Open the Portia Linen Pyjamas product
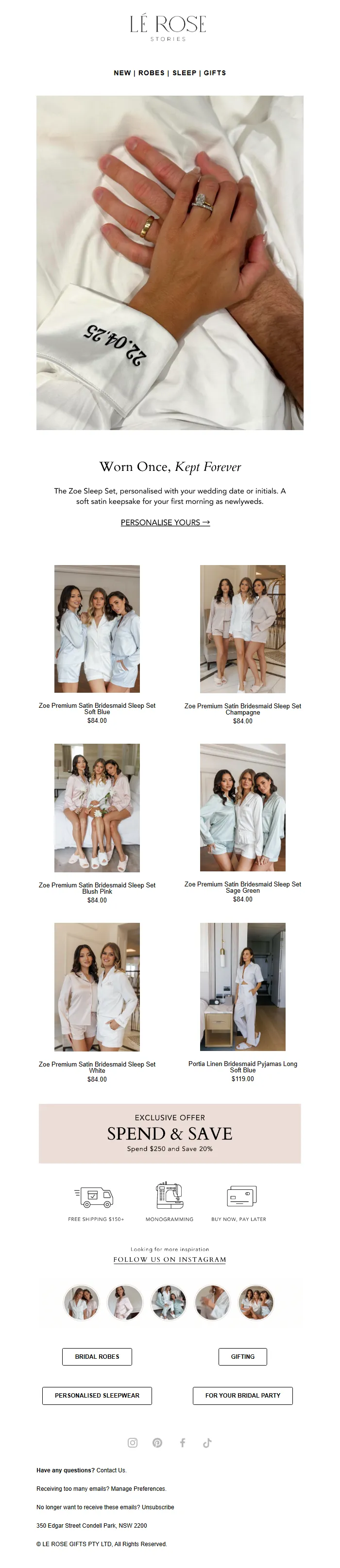The width and height of the screenshot is (340, 1568). tap(242, 987)
